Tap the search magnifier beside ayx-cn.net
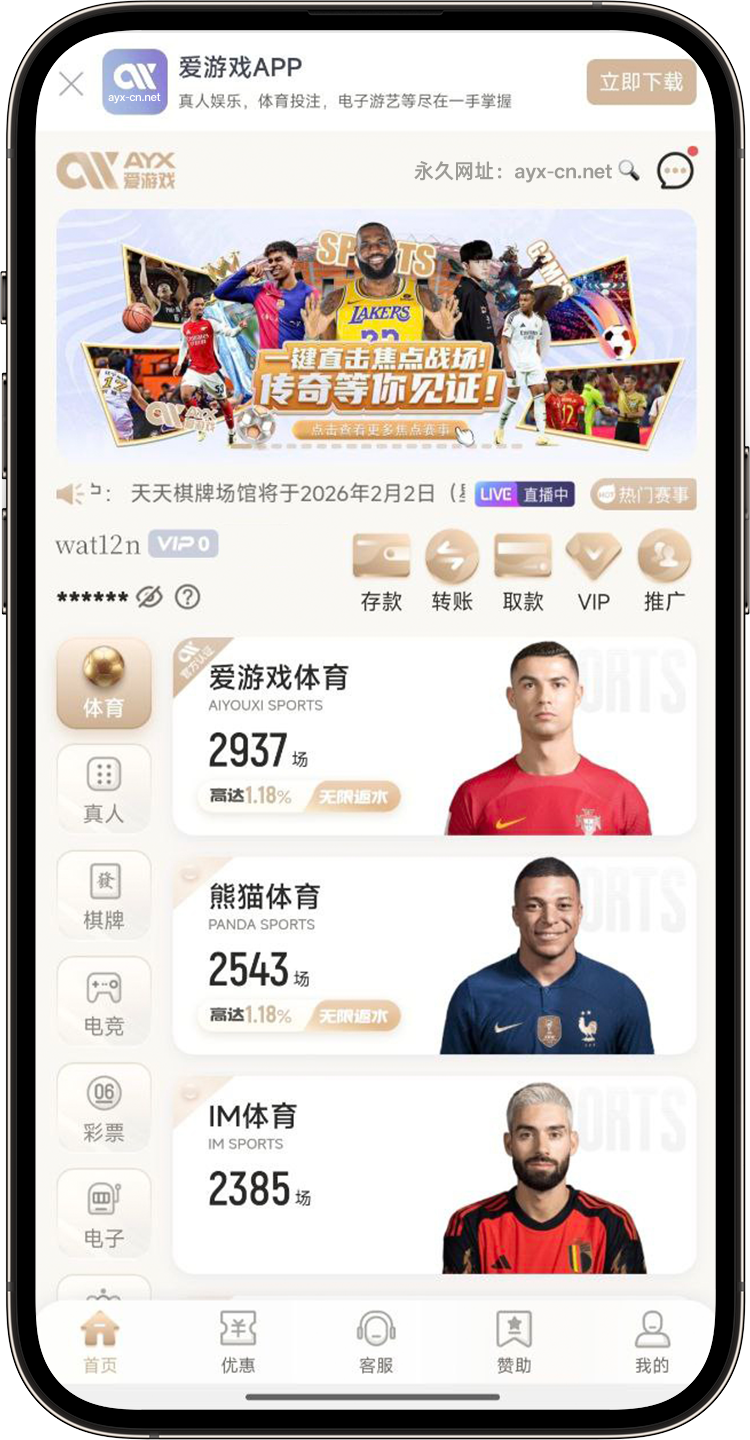The height and width of the screenshot is (1440, 750). (629, 170)
